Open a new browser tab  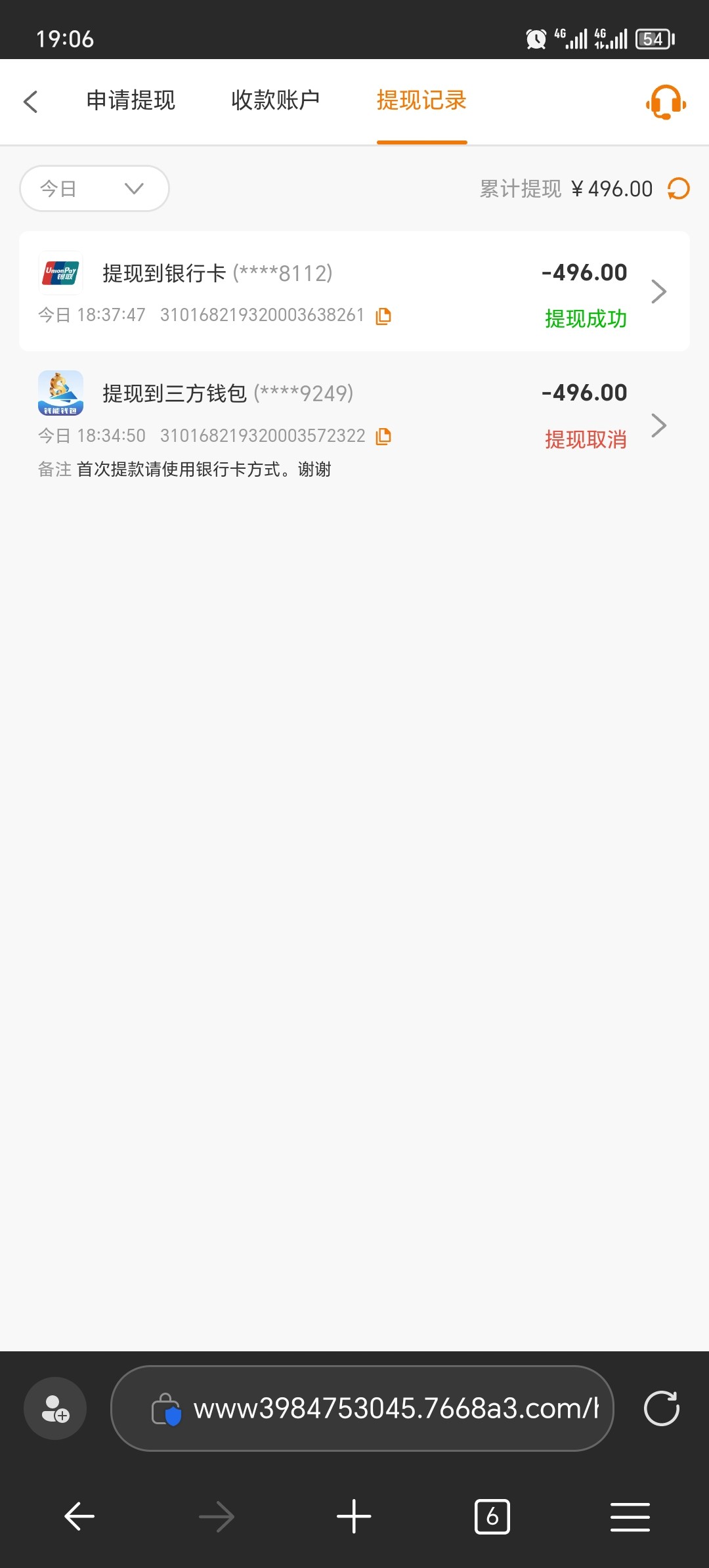[x=354, y=1516]
